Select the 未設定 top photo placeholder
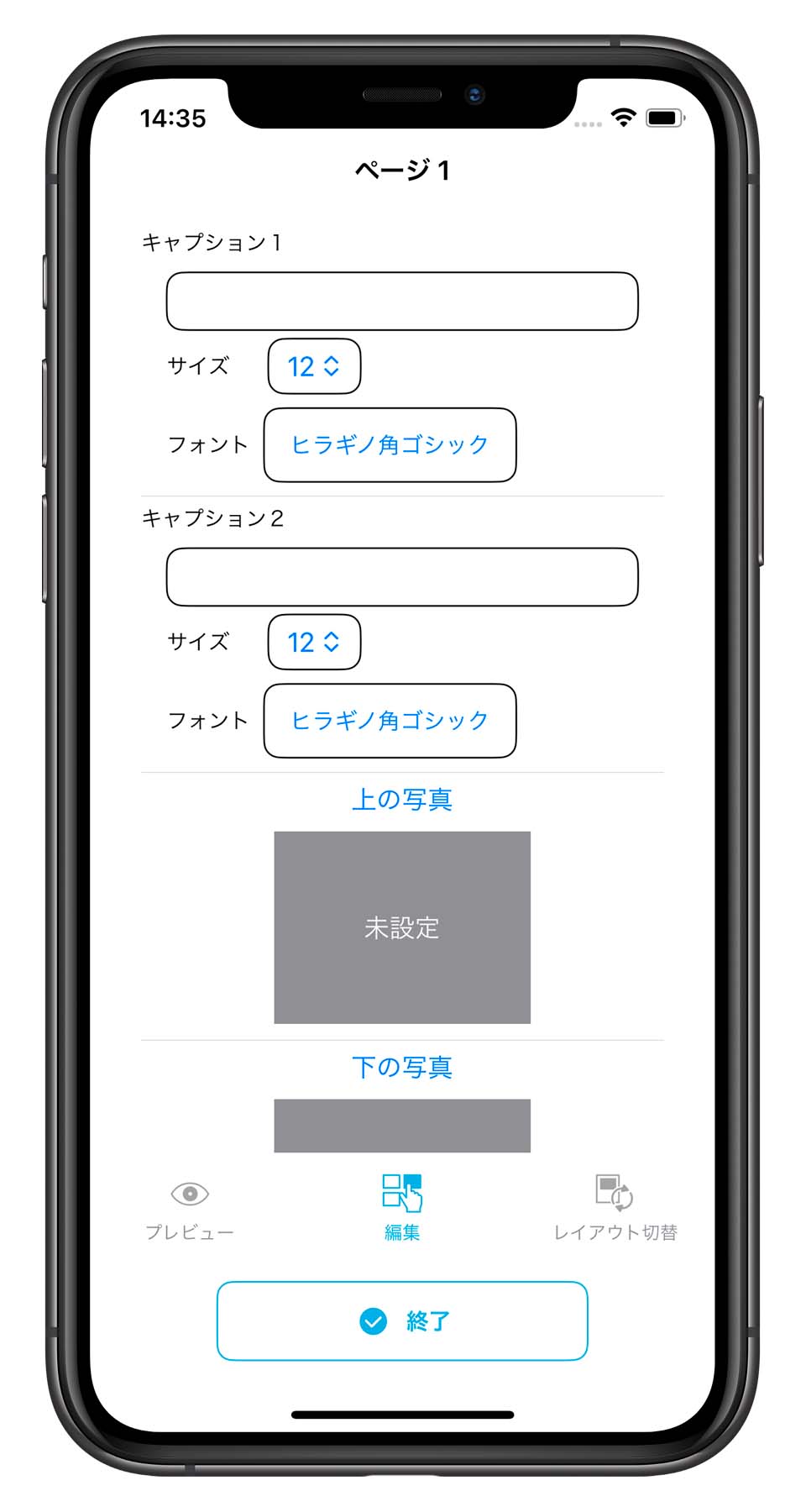This screenshot has width=806, height=1512. [x=402, y=927]
